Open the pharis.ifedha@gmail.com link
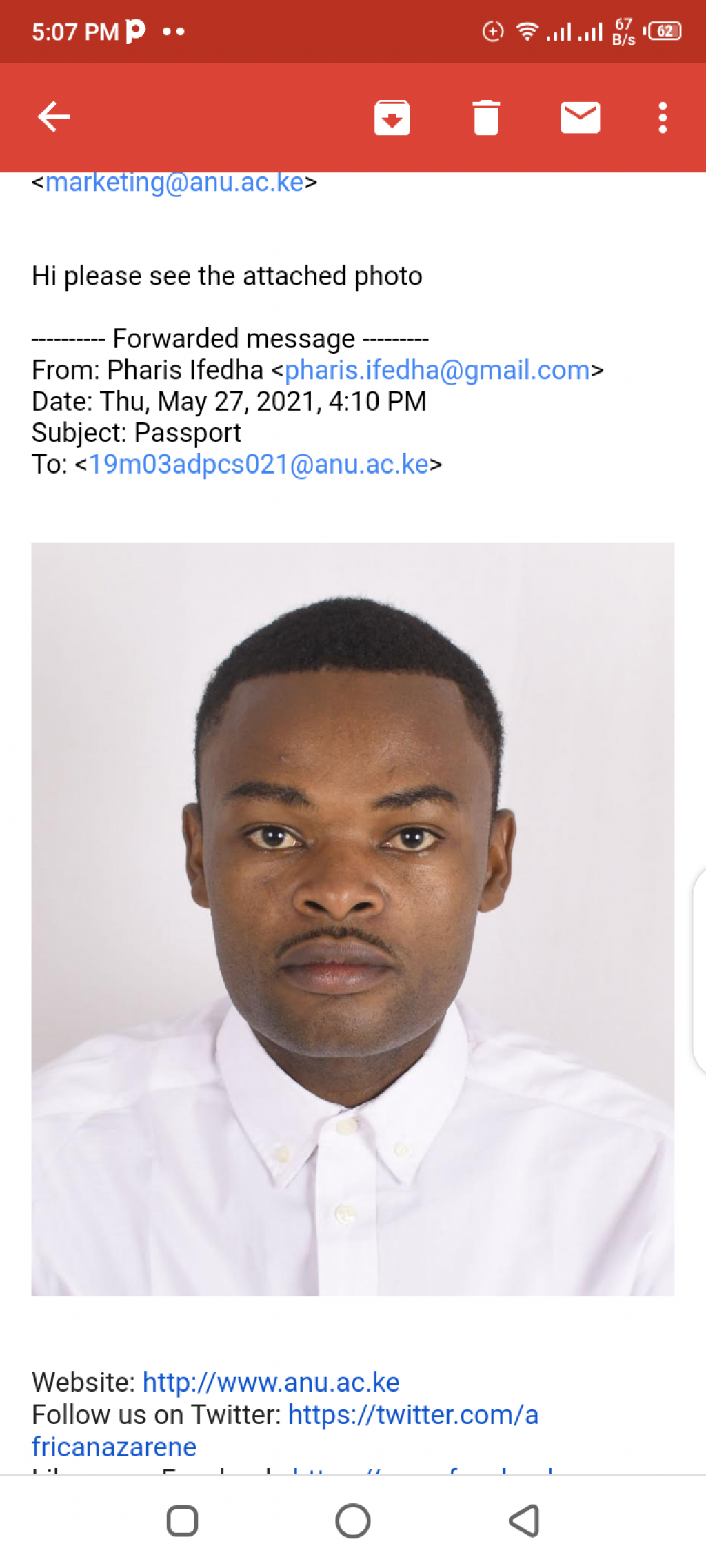This screenshot has width=706, height=1568. pos(437,371)
